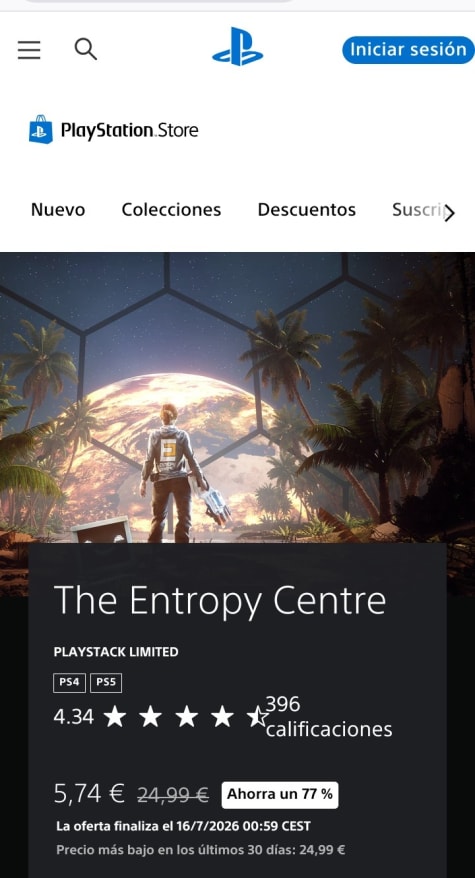Open the PlayStation logo home
This screenshot has width=475, height=878.
tap(238, 47)
